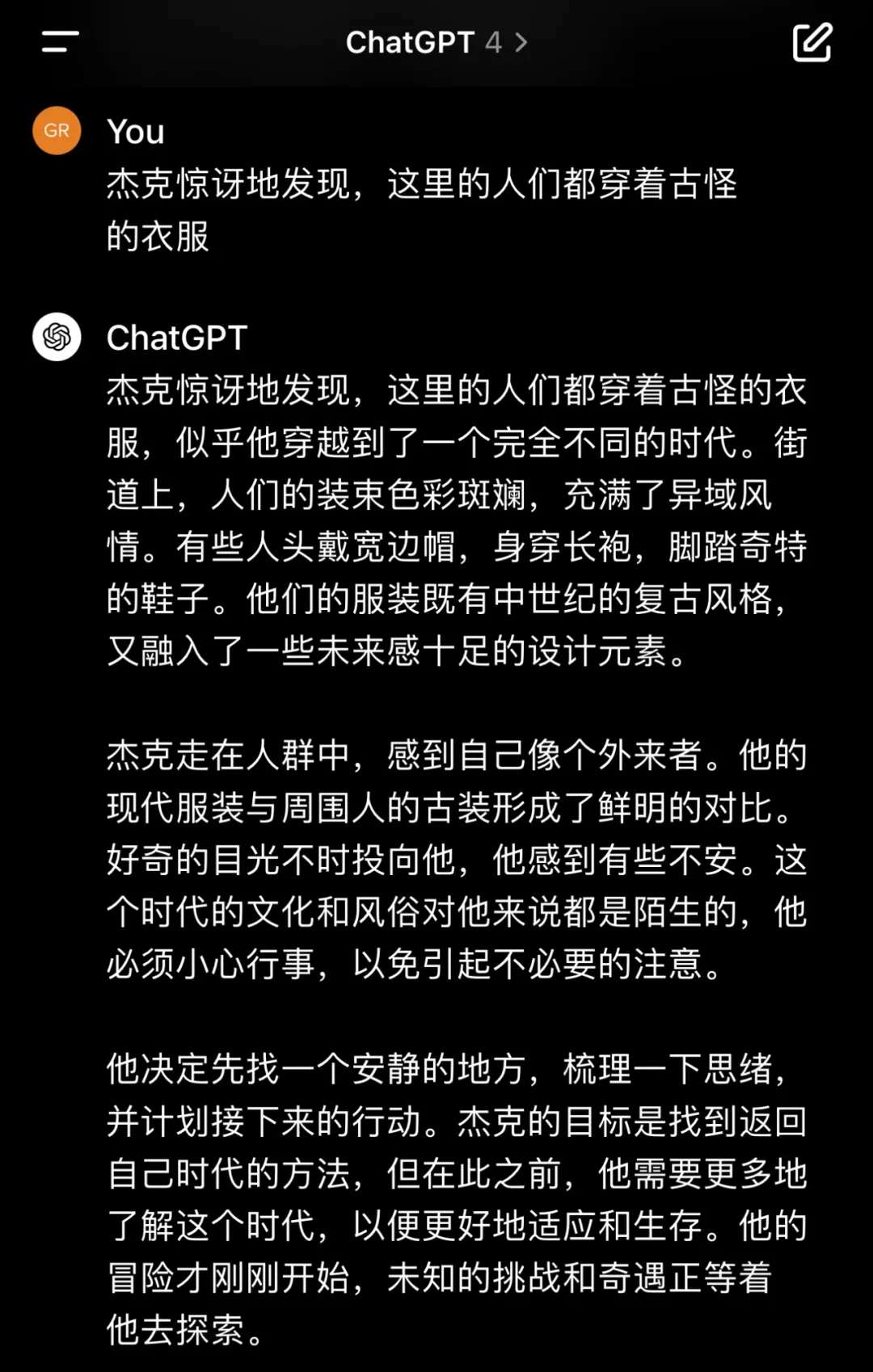This screenshot has height=1372, width=873.
Task: Tap the You sender label
Action: coord(136,131)
